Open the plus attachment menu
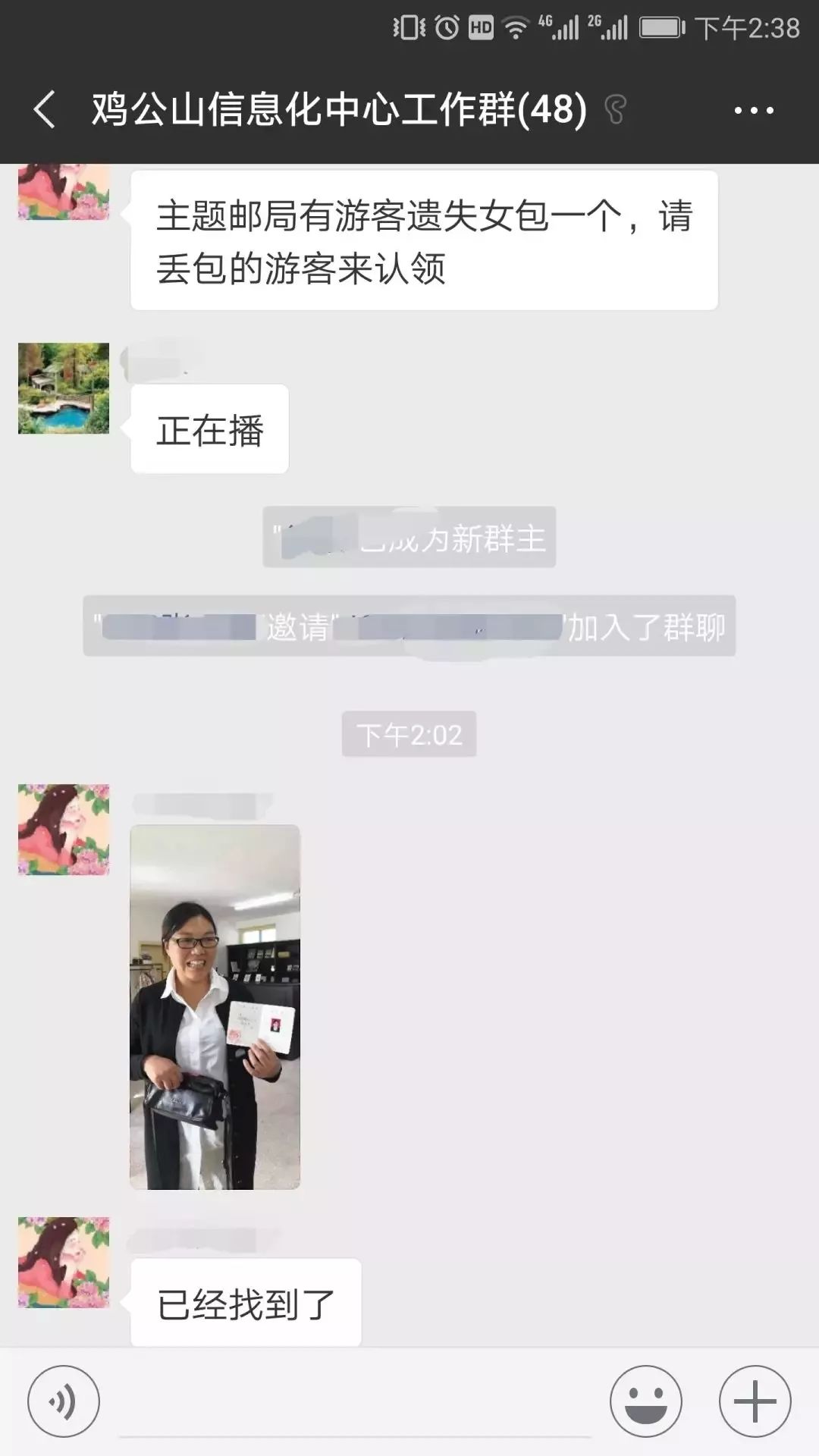The width and height of the screenshot is (819, 1456). [x=755, y=1401]
